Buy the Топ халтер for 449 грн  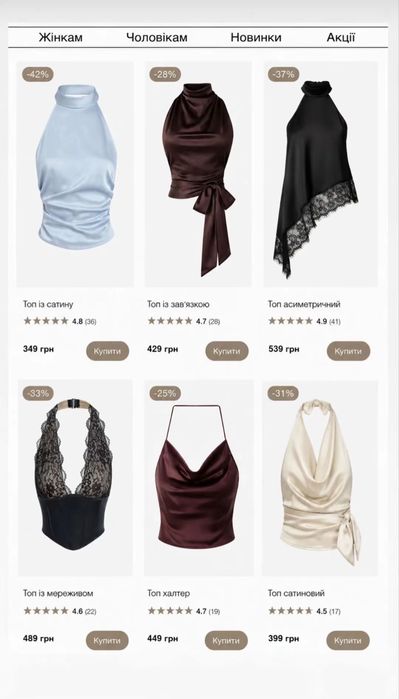pos(226,640)
